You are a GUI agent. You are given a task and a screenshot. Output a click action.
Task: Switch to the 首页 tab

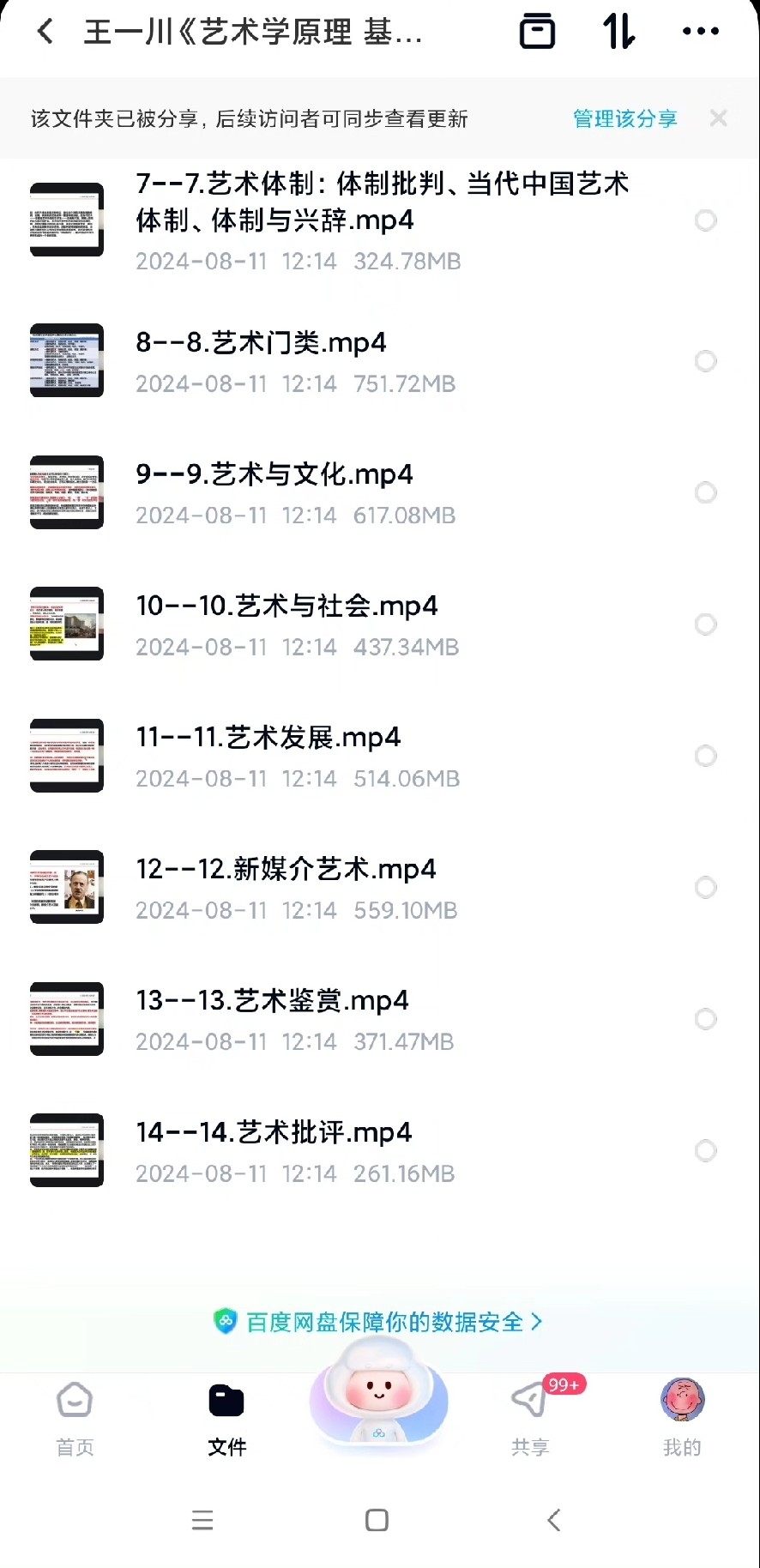75,1417
